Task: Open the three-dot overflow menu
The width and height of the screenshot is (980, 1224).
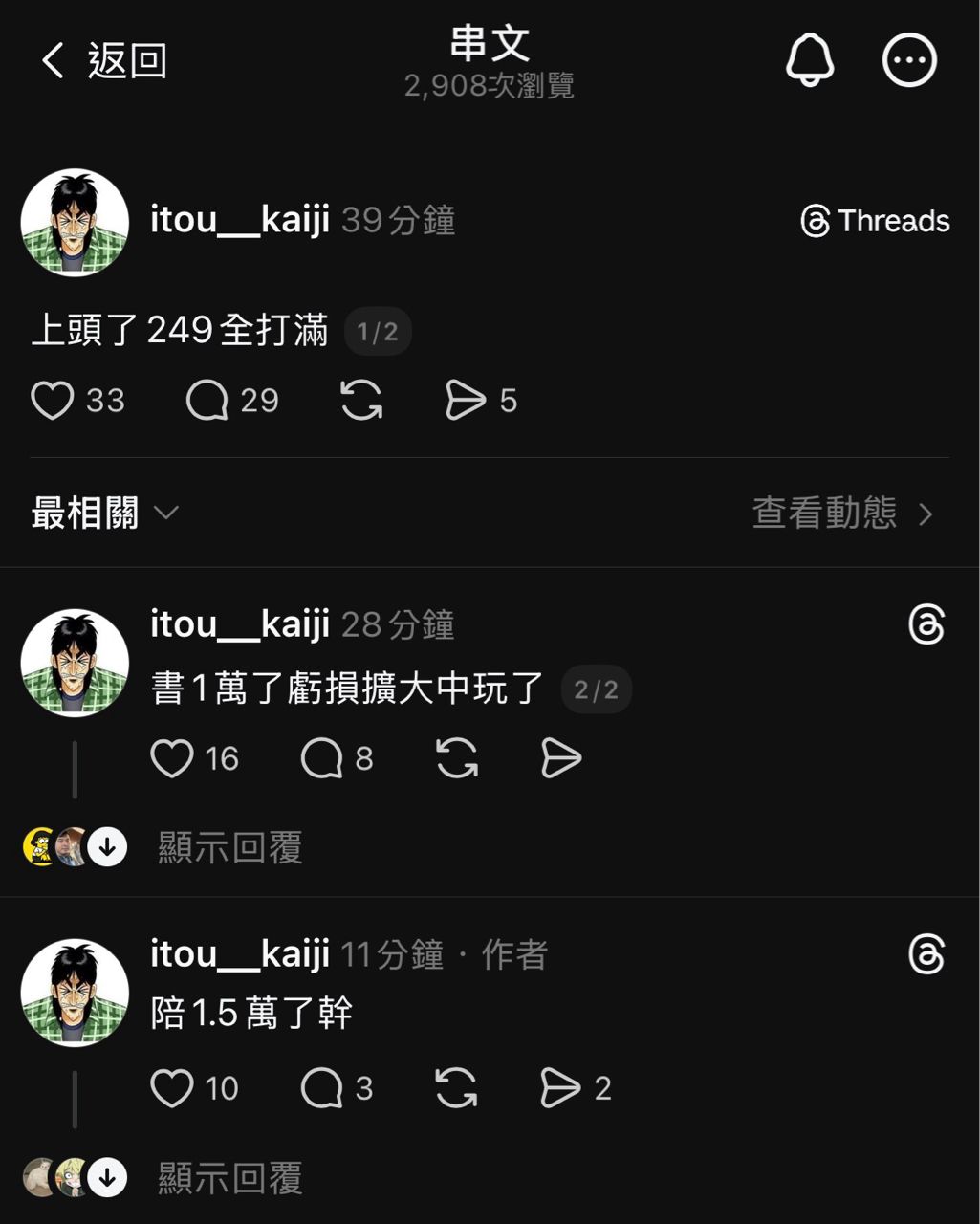Action: pos(908,60)
